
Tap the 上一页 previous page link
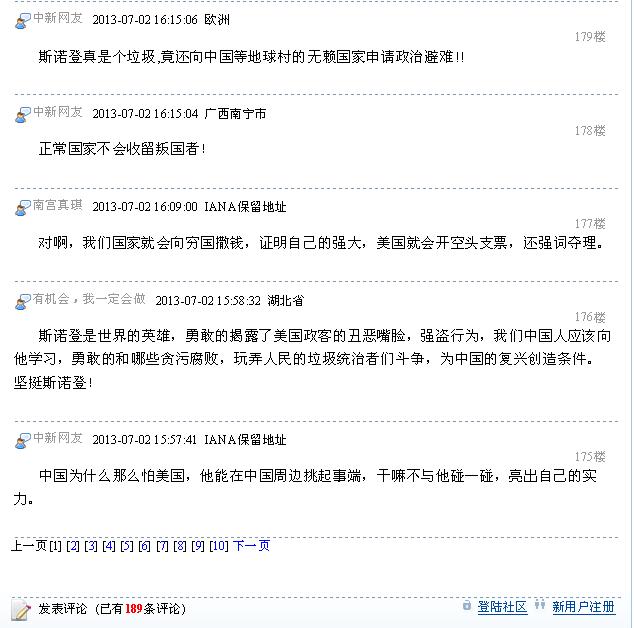(x=29, y=546)
